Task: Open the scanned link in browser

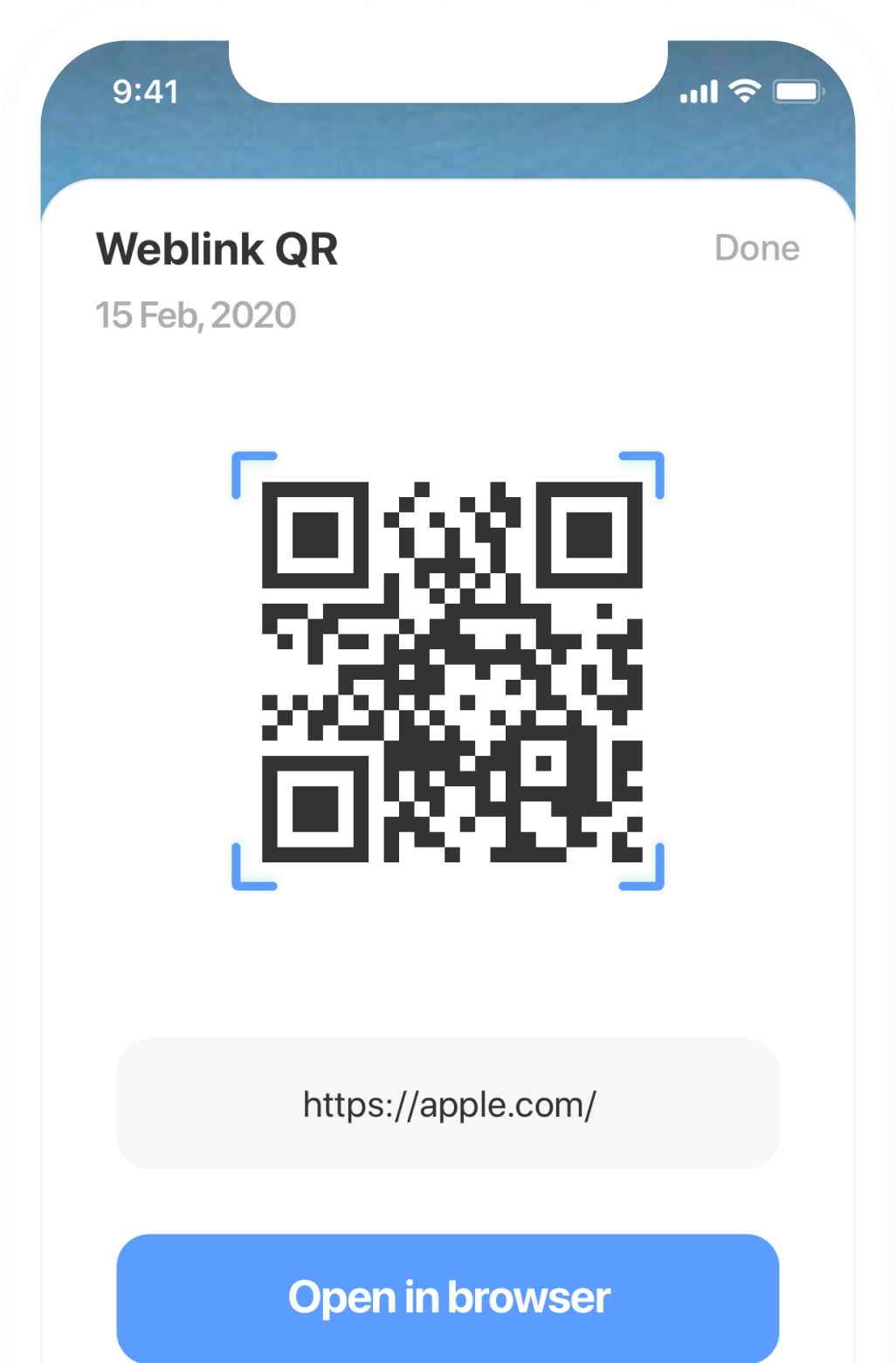Action: pos(448,1297)
